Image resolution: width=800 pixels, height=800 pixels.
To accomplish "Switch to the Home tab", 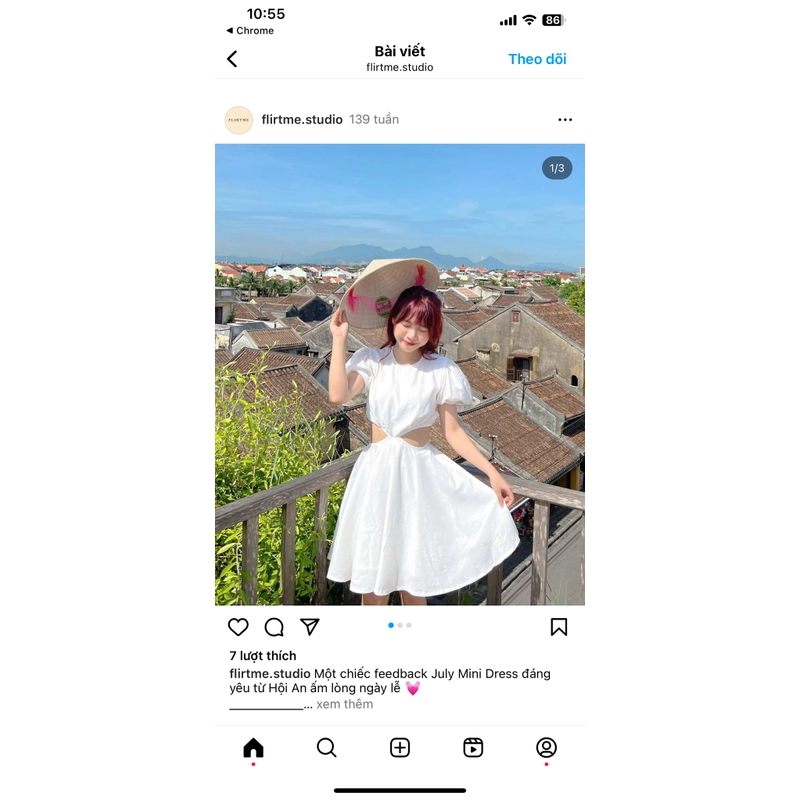I will [253, 748].
